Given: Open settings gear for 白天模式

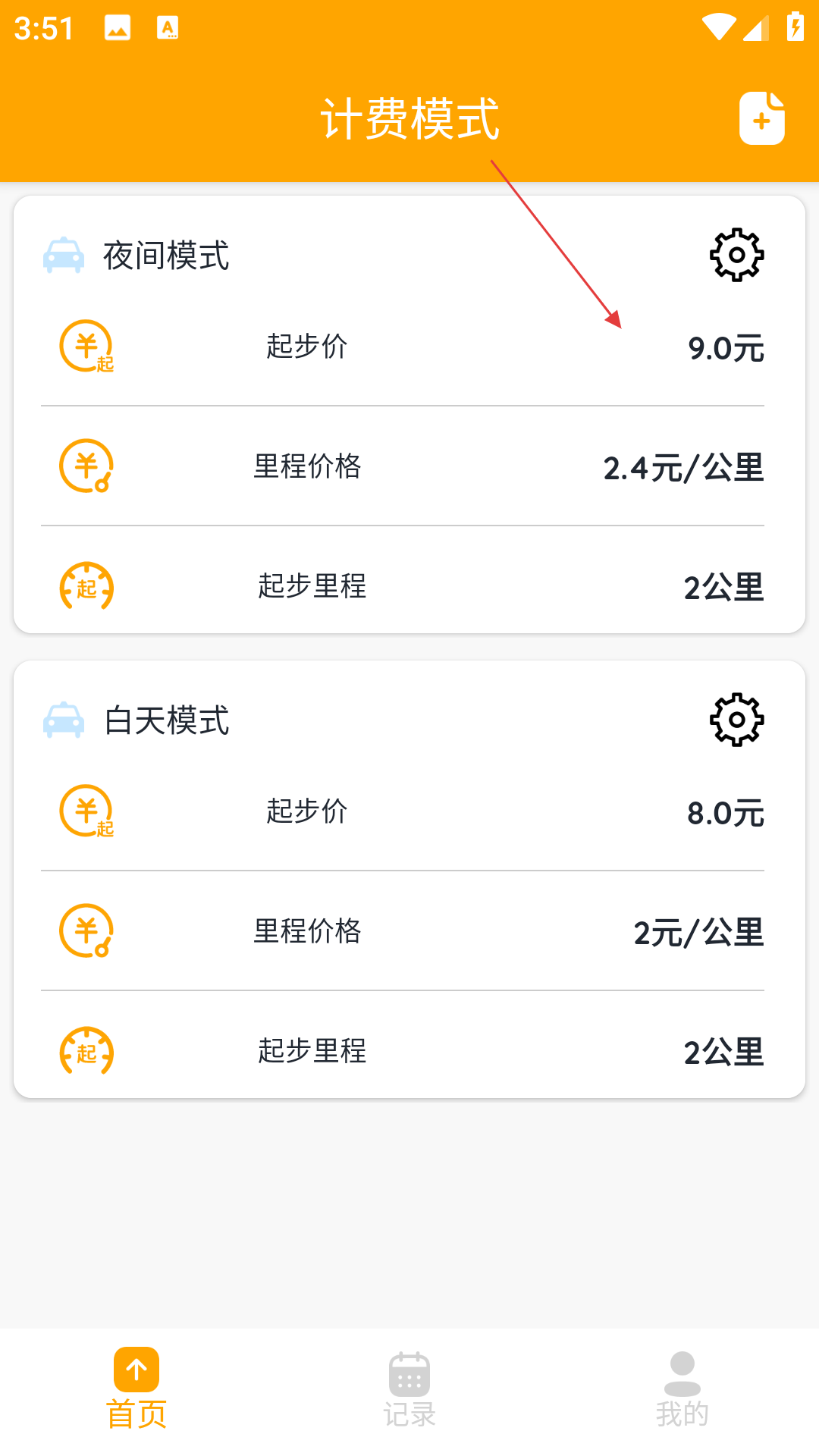Looking at the screenshot, I should point(736,720).
